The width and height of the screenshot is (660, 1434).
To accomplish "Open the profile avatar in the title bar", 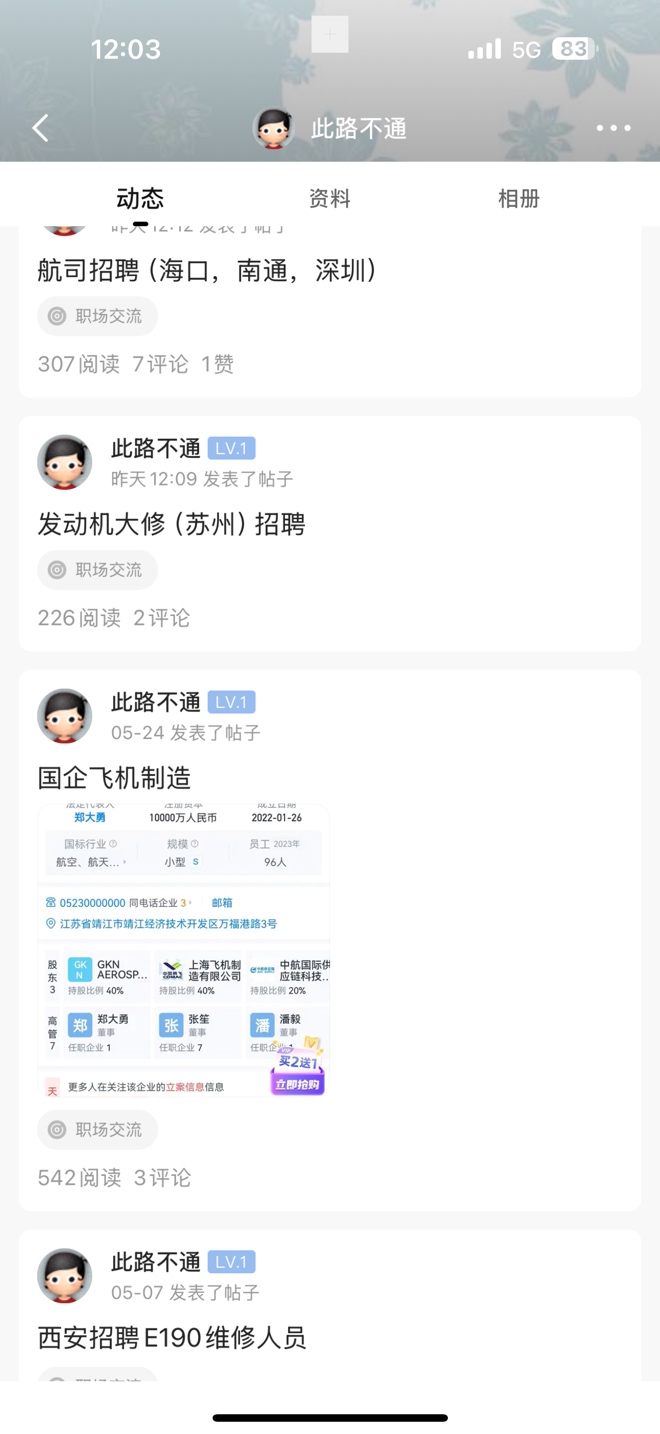I will (x=273, y=128).
